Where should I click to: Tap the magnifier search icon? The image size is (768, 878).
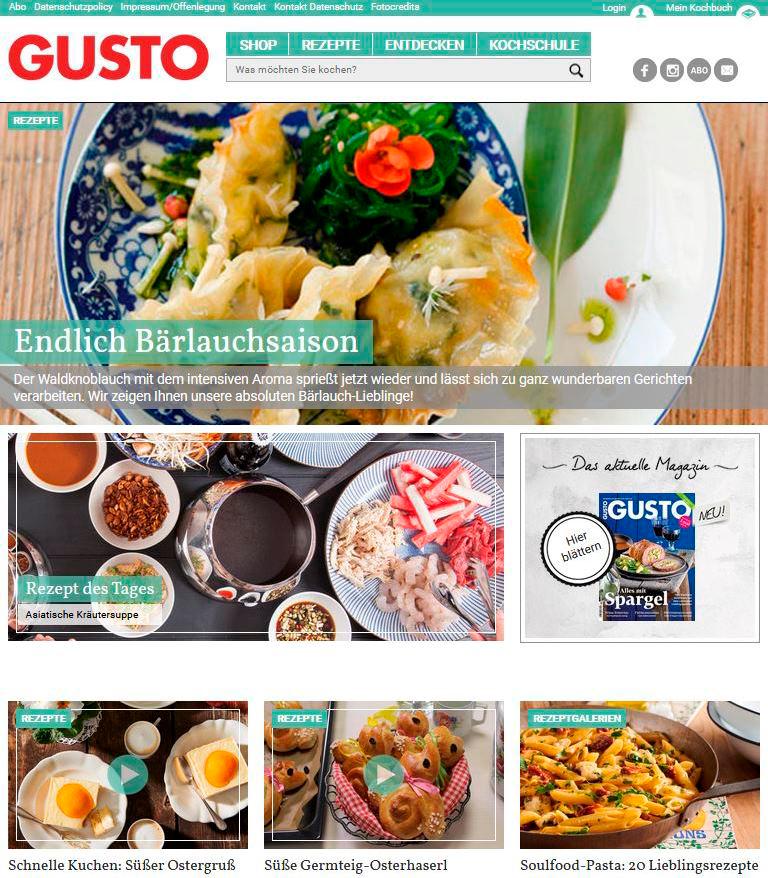[x=576, y=70]
